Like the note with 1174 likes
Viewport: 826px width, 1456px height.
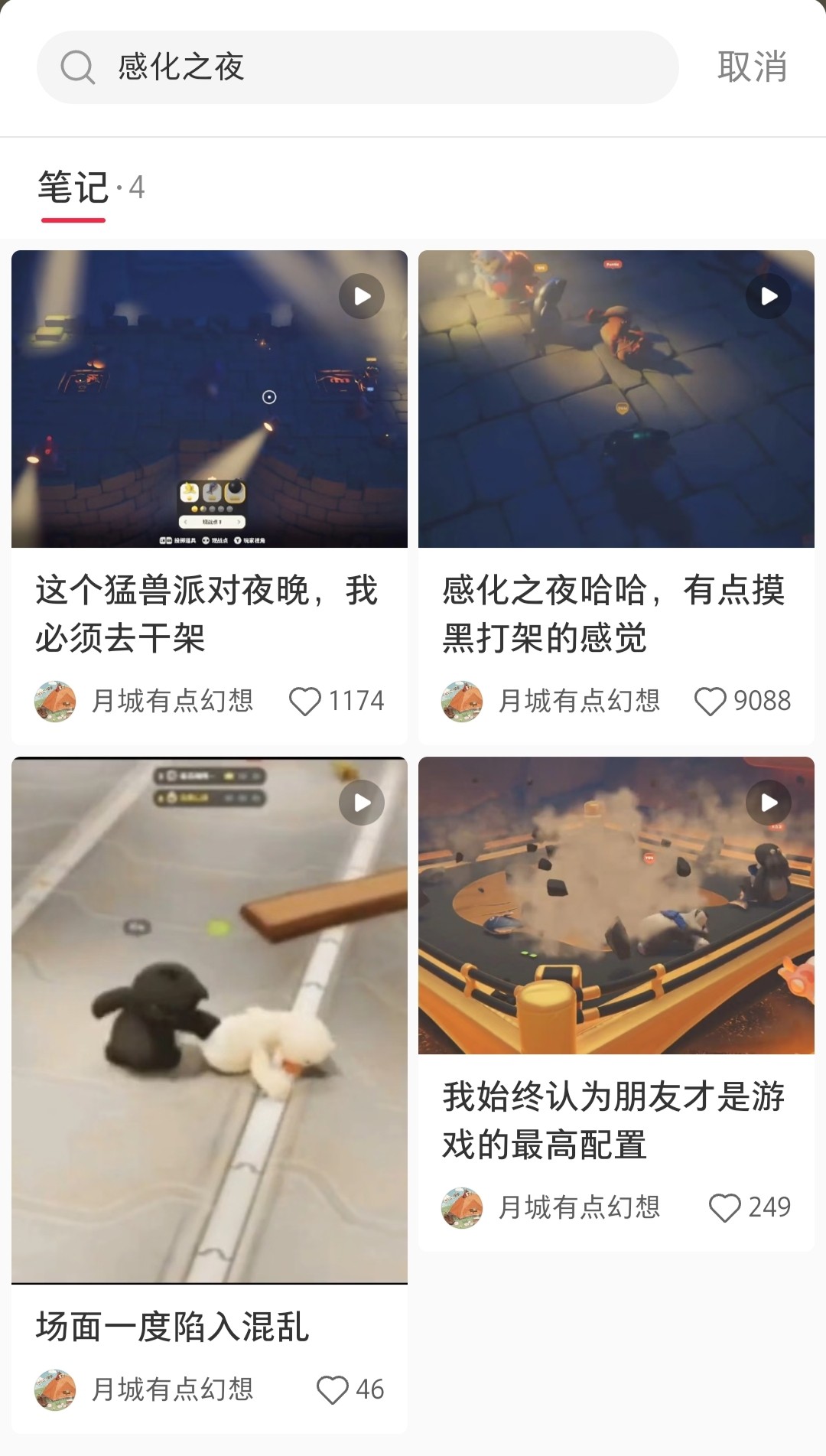305,701
